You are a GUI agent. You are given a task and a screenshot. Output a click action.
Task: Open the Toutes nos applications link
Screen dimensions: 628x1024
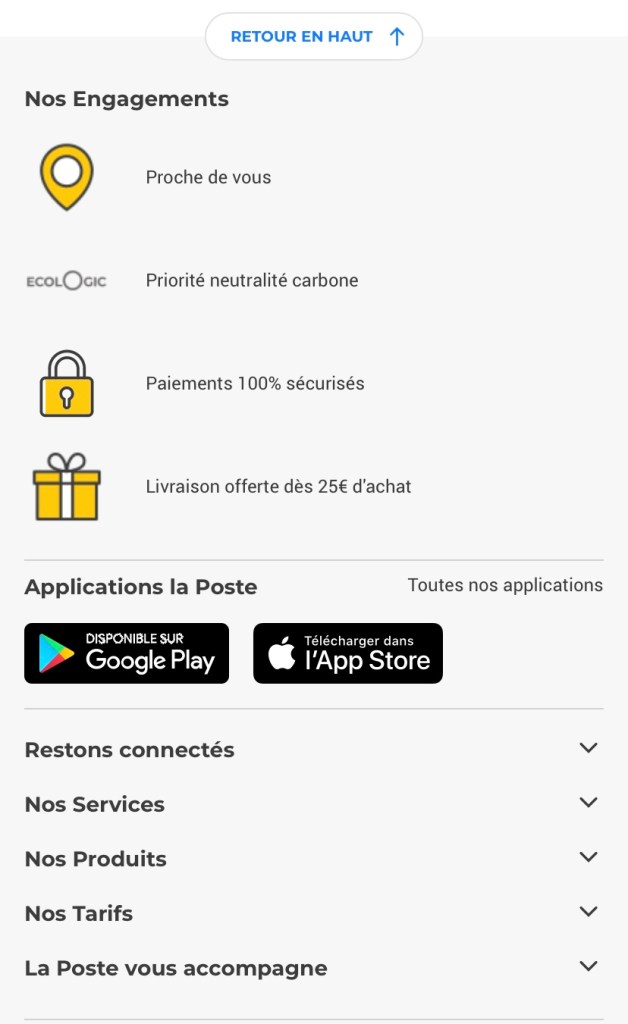tap(505, 585)
